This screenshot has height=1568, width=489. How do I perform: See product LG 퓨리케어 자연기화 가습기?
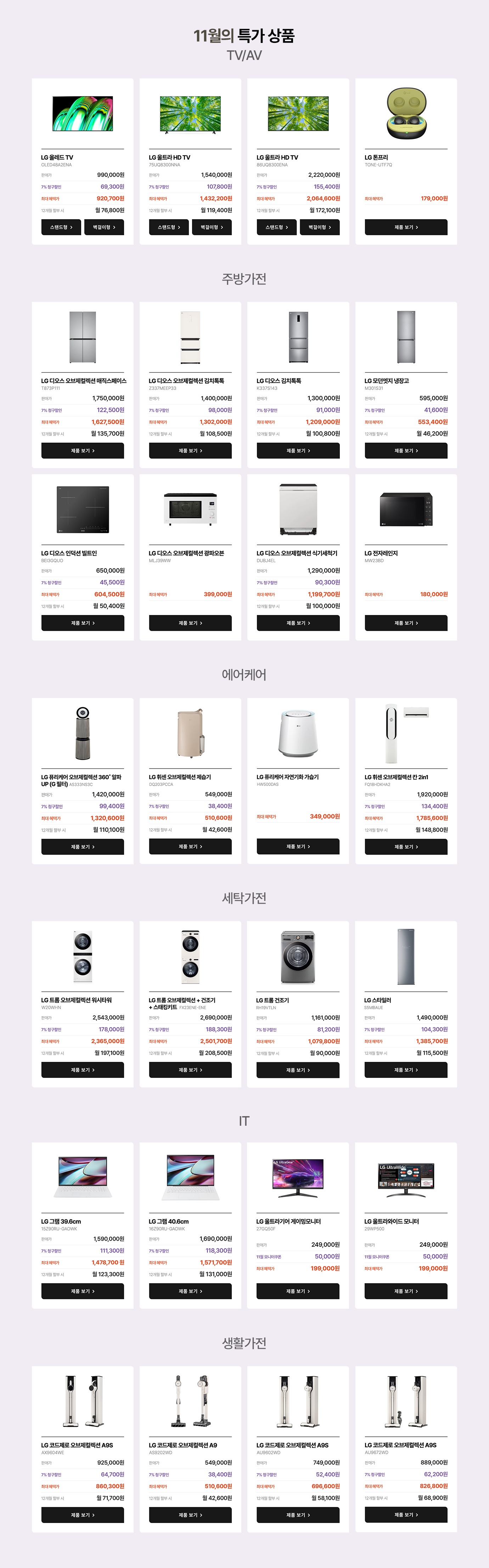pyautogui.click(x=298, y=846)
